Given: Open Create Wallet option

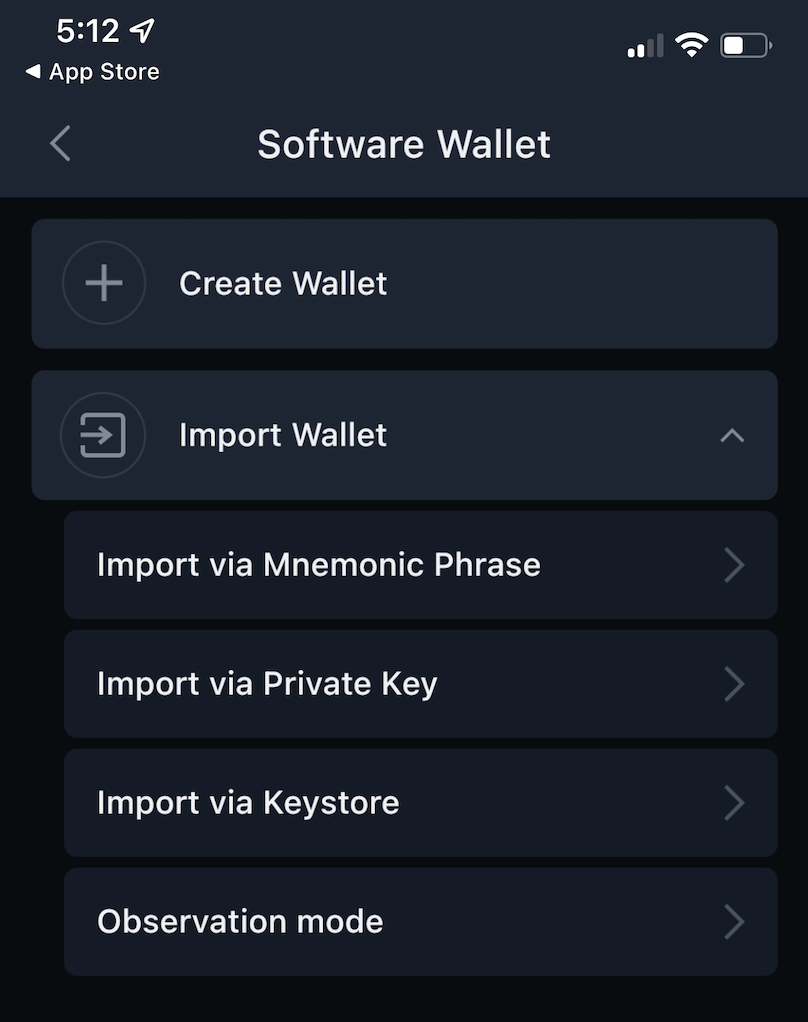Looking at the screenshot, I should tap(404, 284).
